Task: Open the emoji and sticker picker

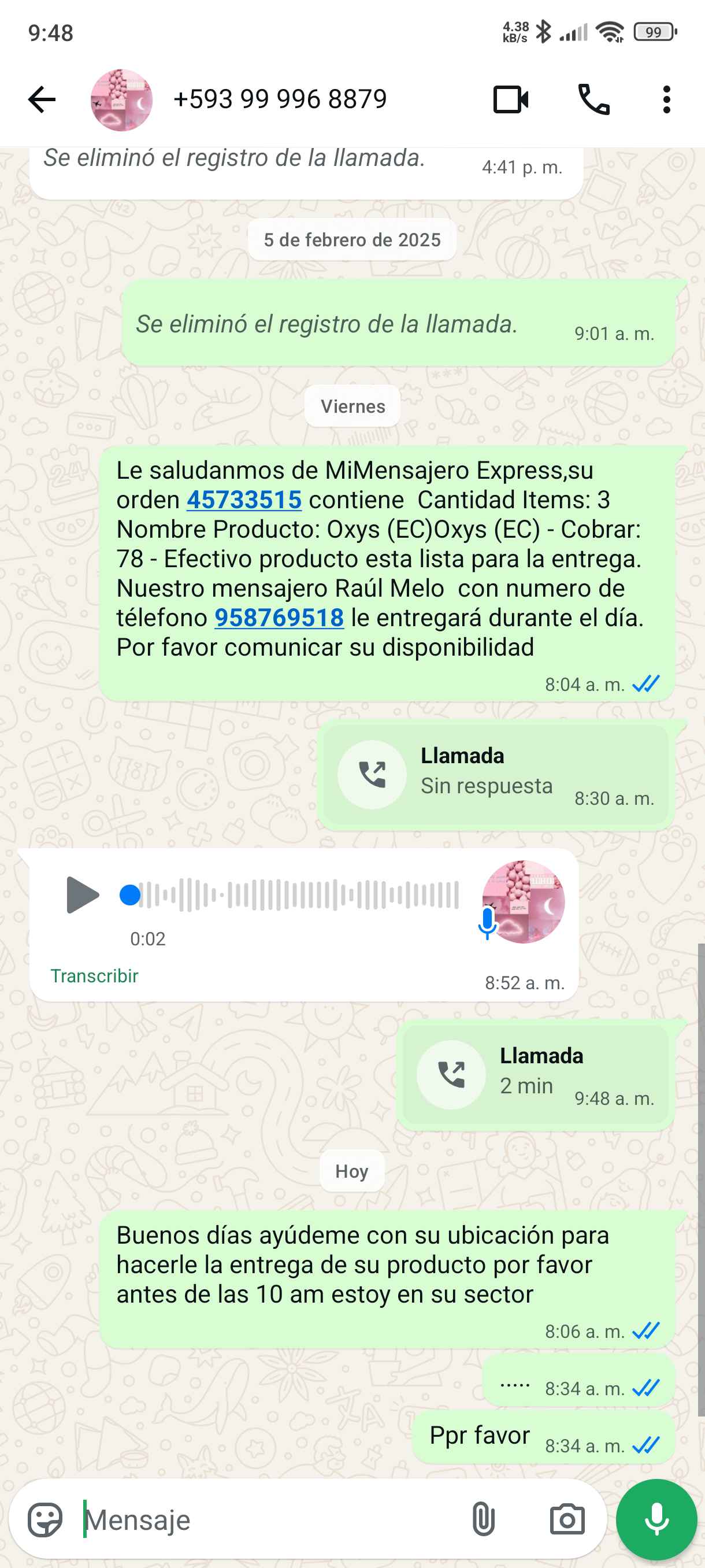Action: (x=46, y=1520)
